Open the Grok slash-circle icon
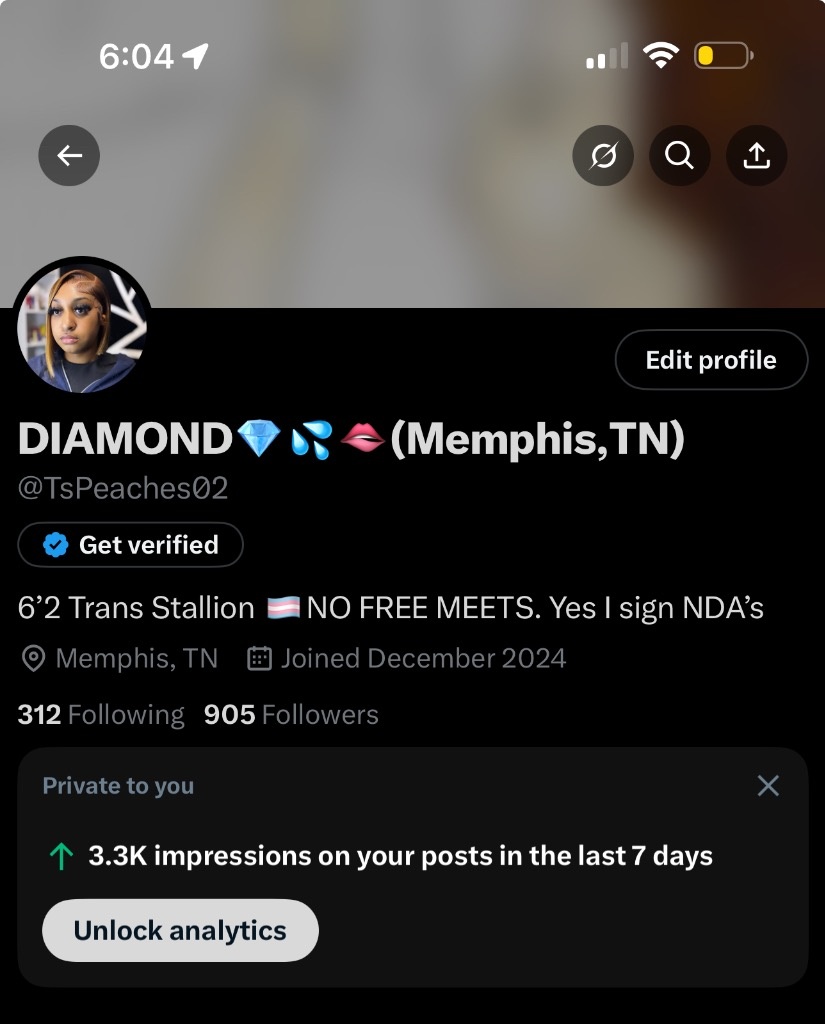The image size is (825, 1024). pyautogui.click(x=603, y=156)
